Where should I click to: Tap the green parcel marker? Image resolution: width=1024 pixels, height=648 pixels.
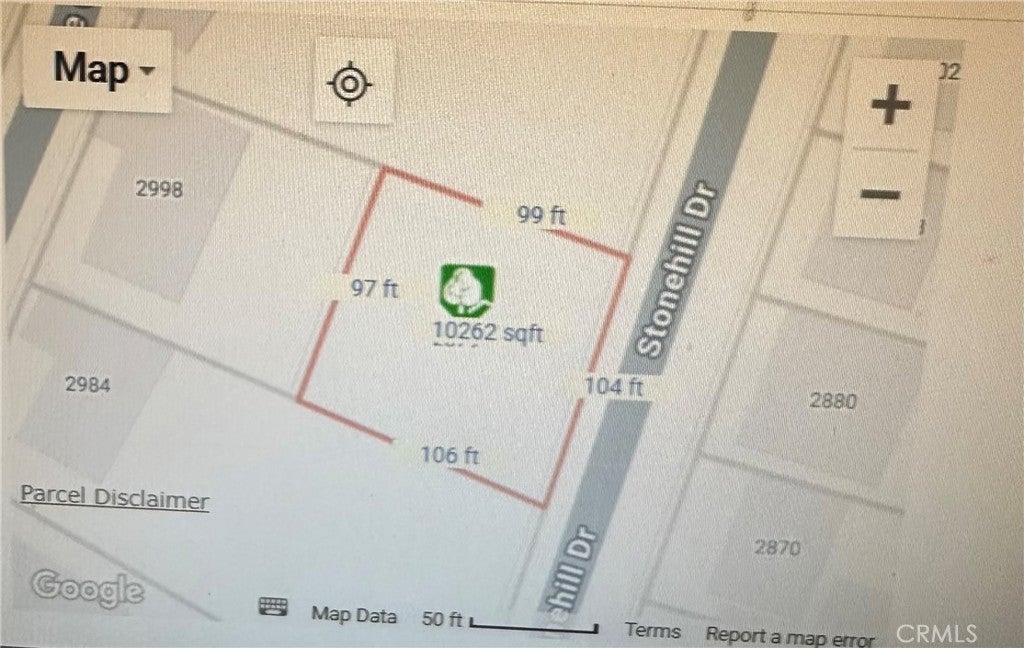click(x=468, y=289)
